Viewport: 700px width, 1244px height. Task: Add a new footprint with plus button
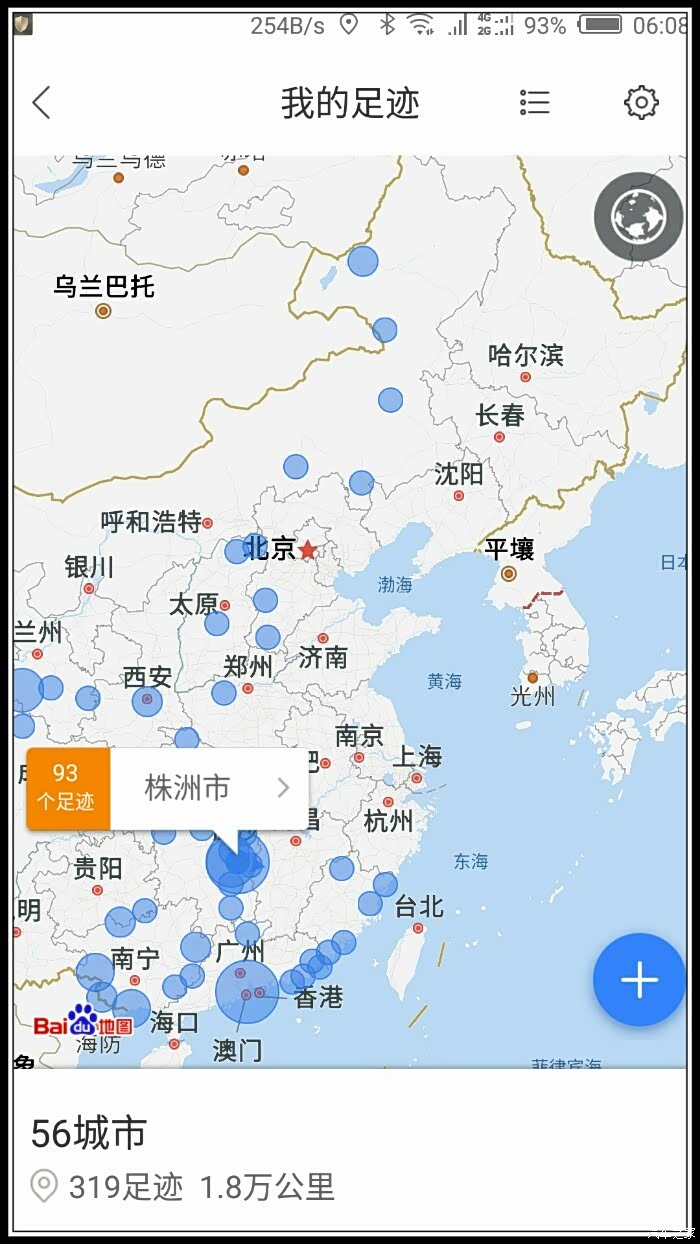(x=639, y=980)
